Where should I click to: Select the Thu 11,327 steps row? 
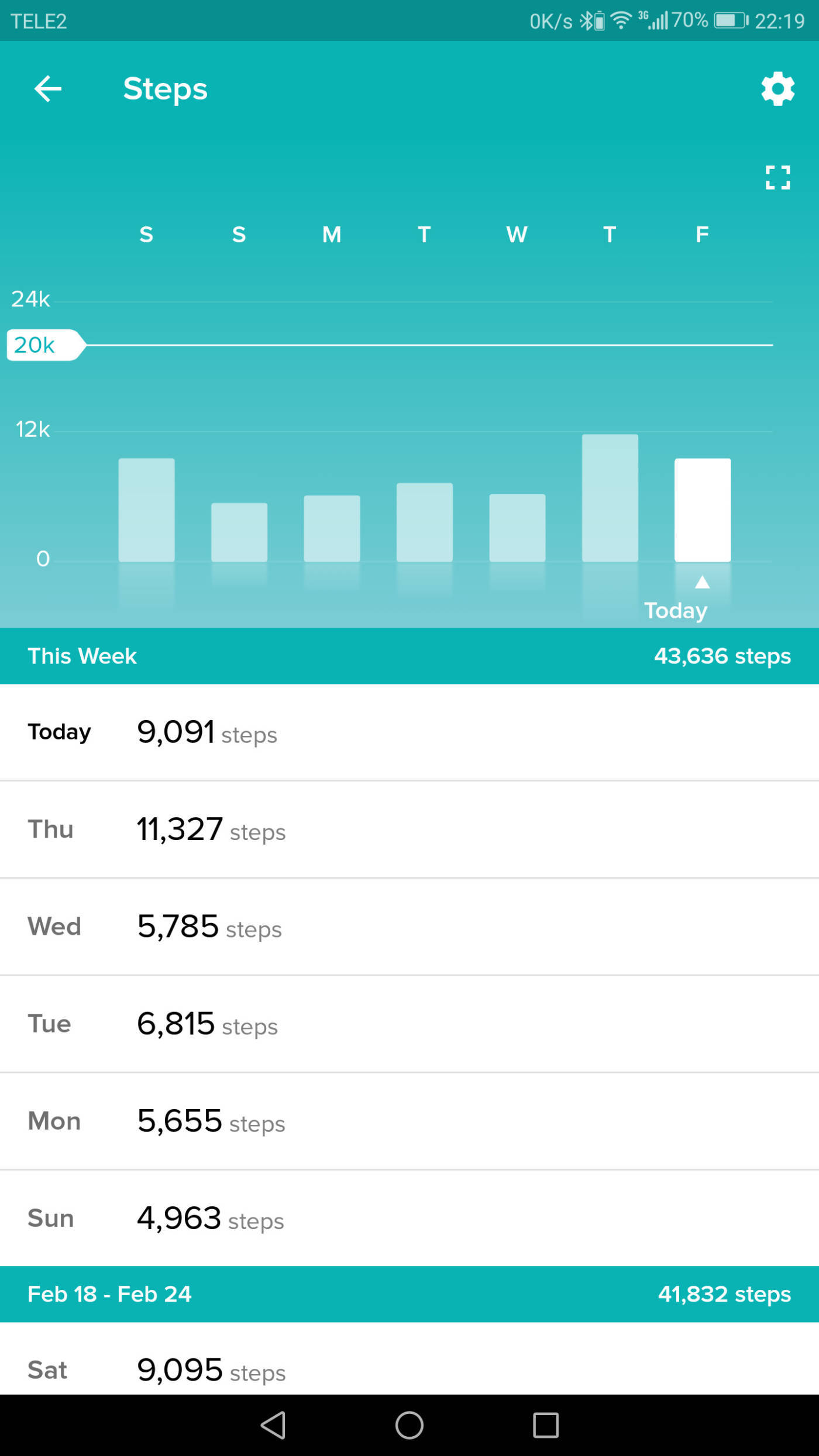click(175, 829)
